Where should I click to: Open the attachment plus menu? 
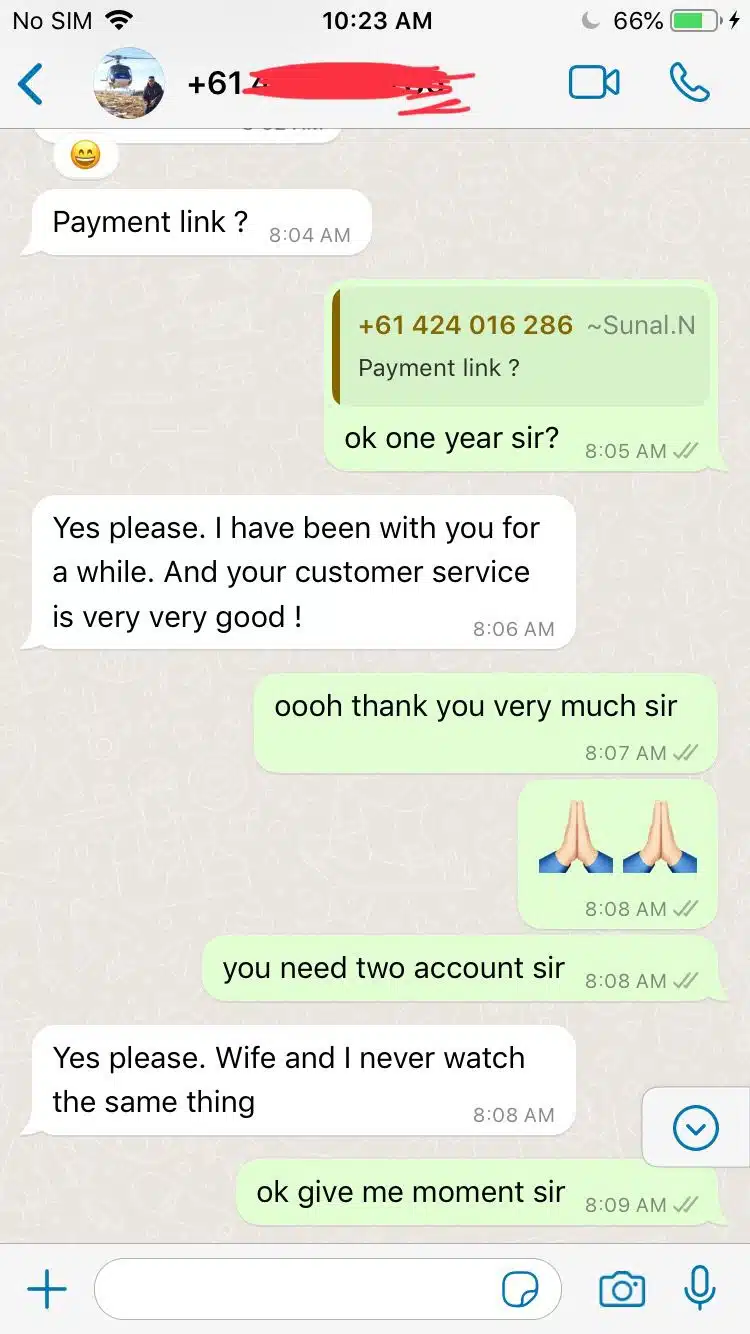pos(46,1290)
